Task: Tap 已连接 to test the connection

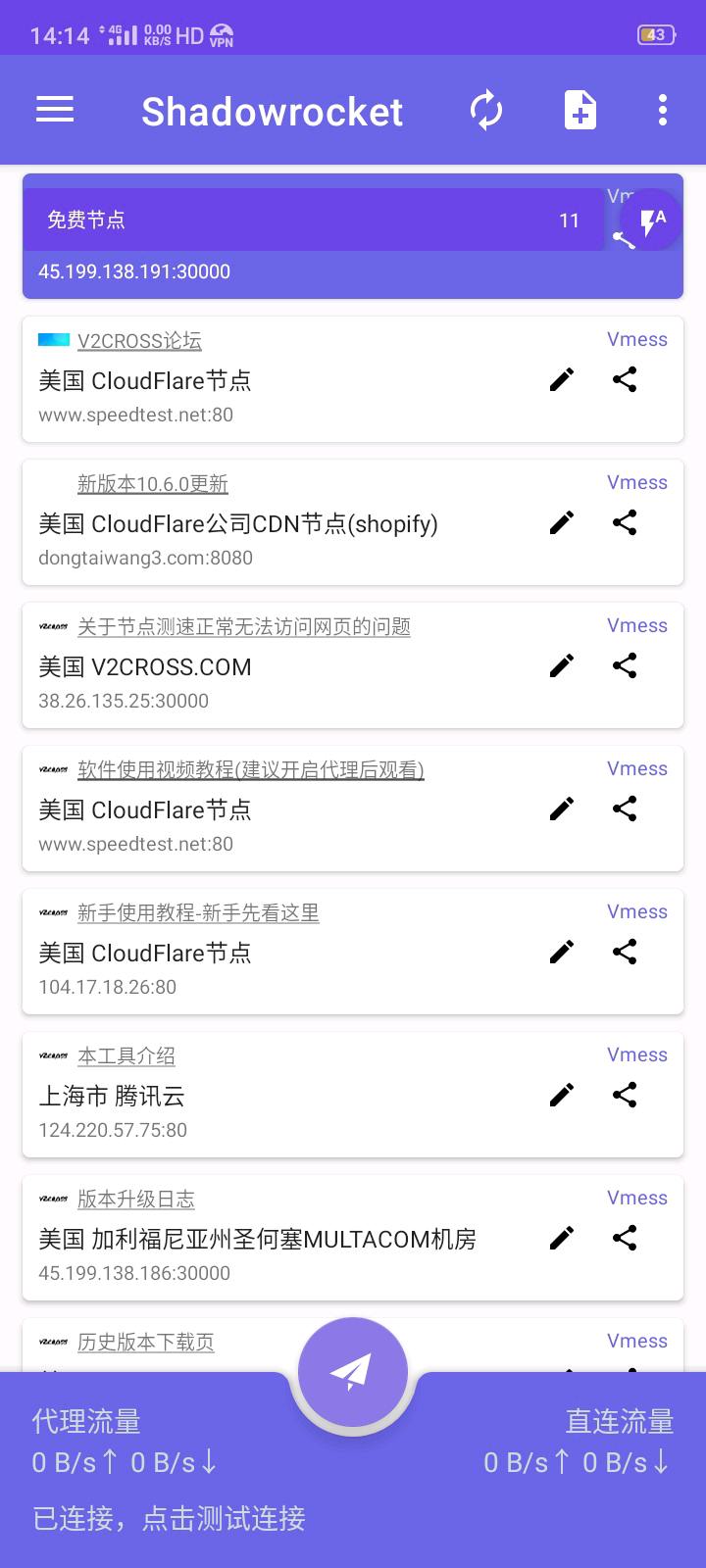Action: (168, 1518)
